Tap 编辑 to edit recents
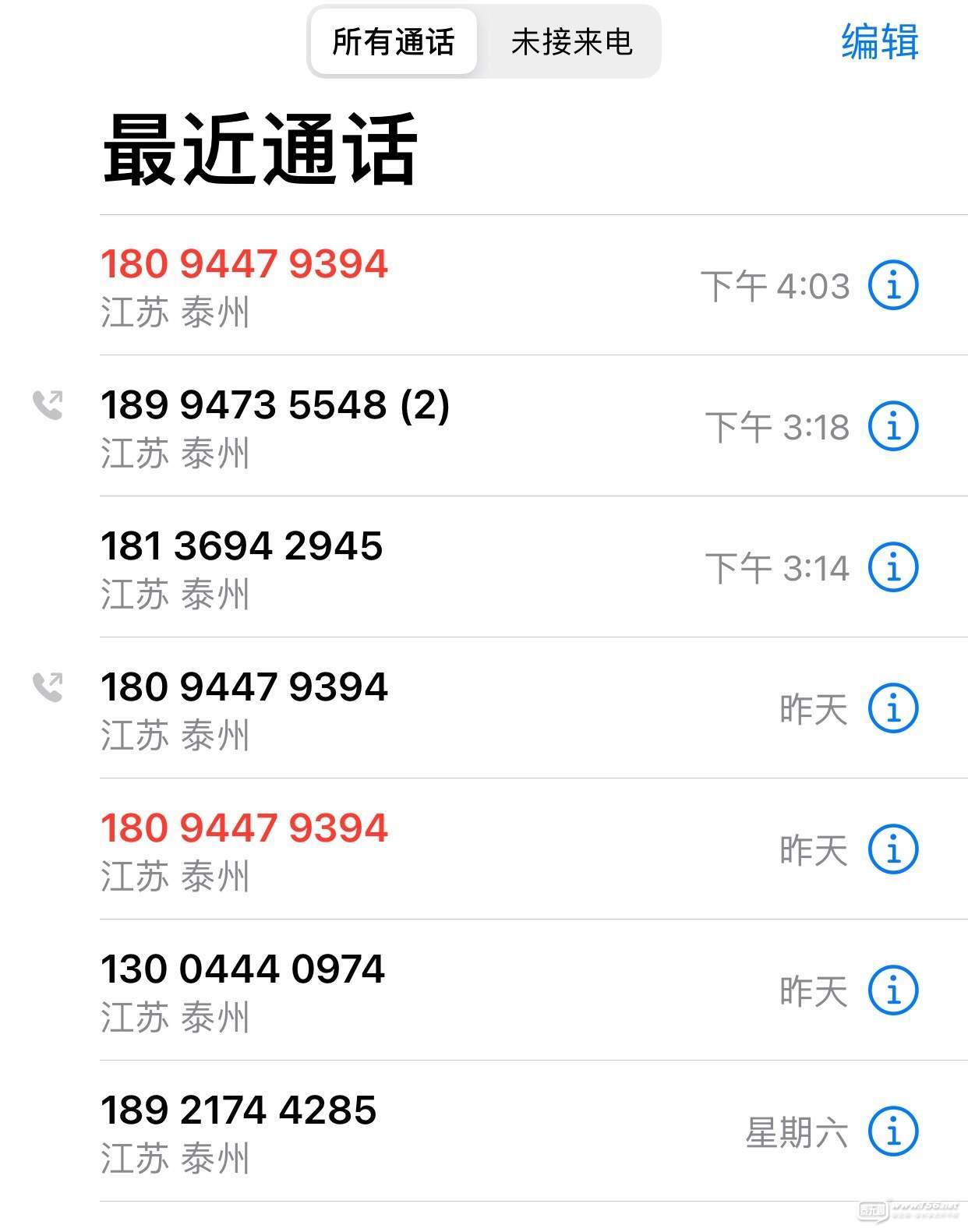Viewport: 968px width, 1232px height. click(879, 42)
